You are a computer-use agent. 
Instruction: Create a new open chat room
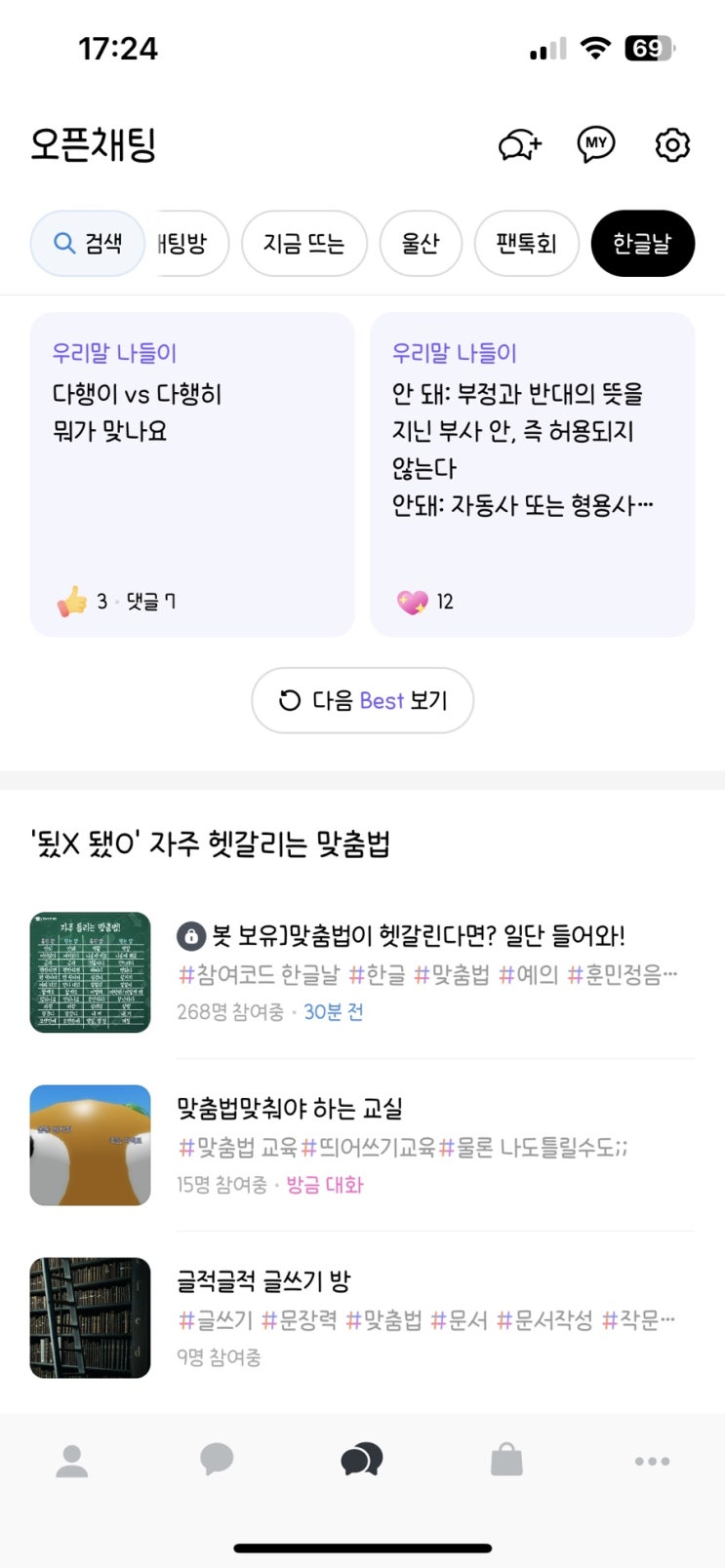click(519, 145)
